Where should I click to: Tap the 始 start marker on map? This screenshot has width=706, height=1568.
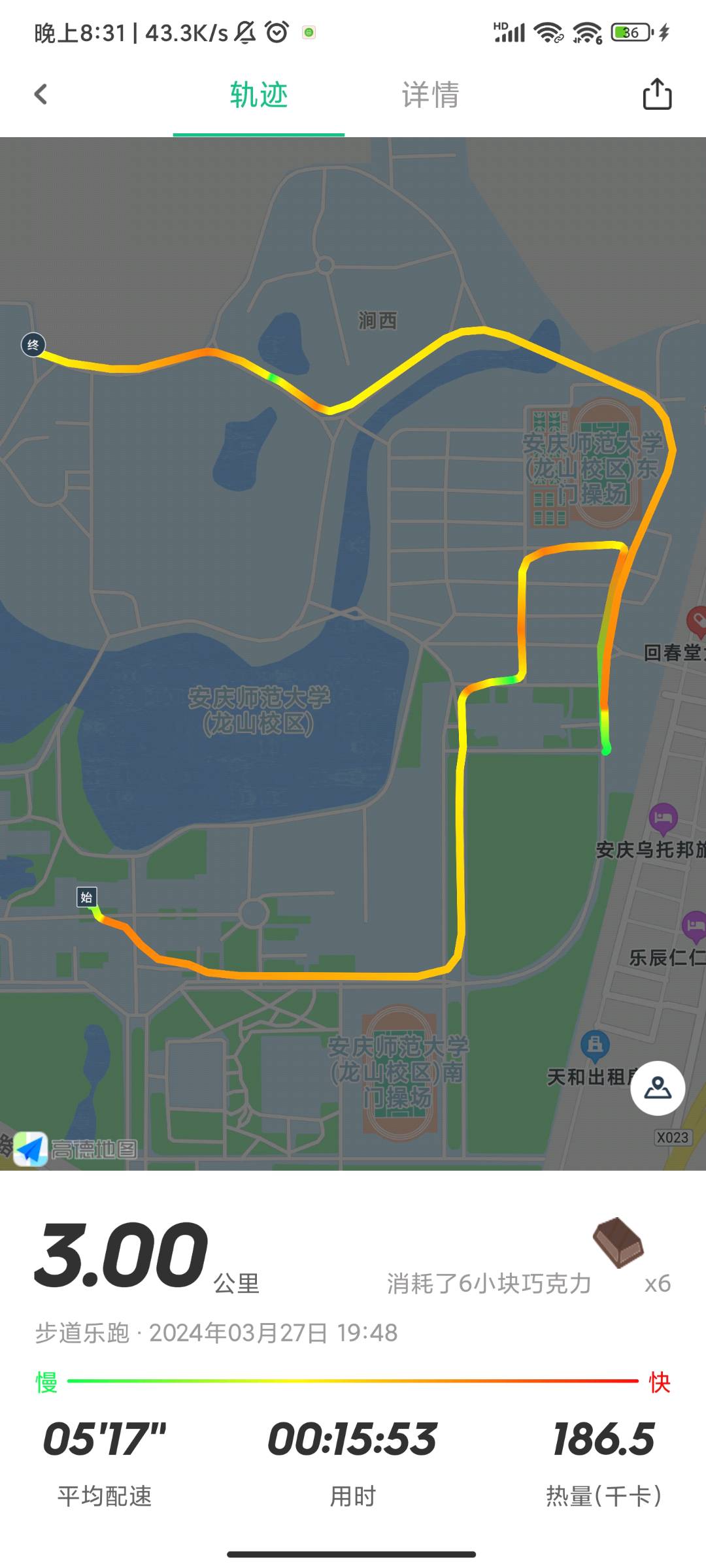click(x=86, y=897)
